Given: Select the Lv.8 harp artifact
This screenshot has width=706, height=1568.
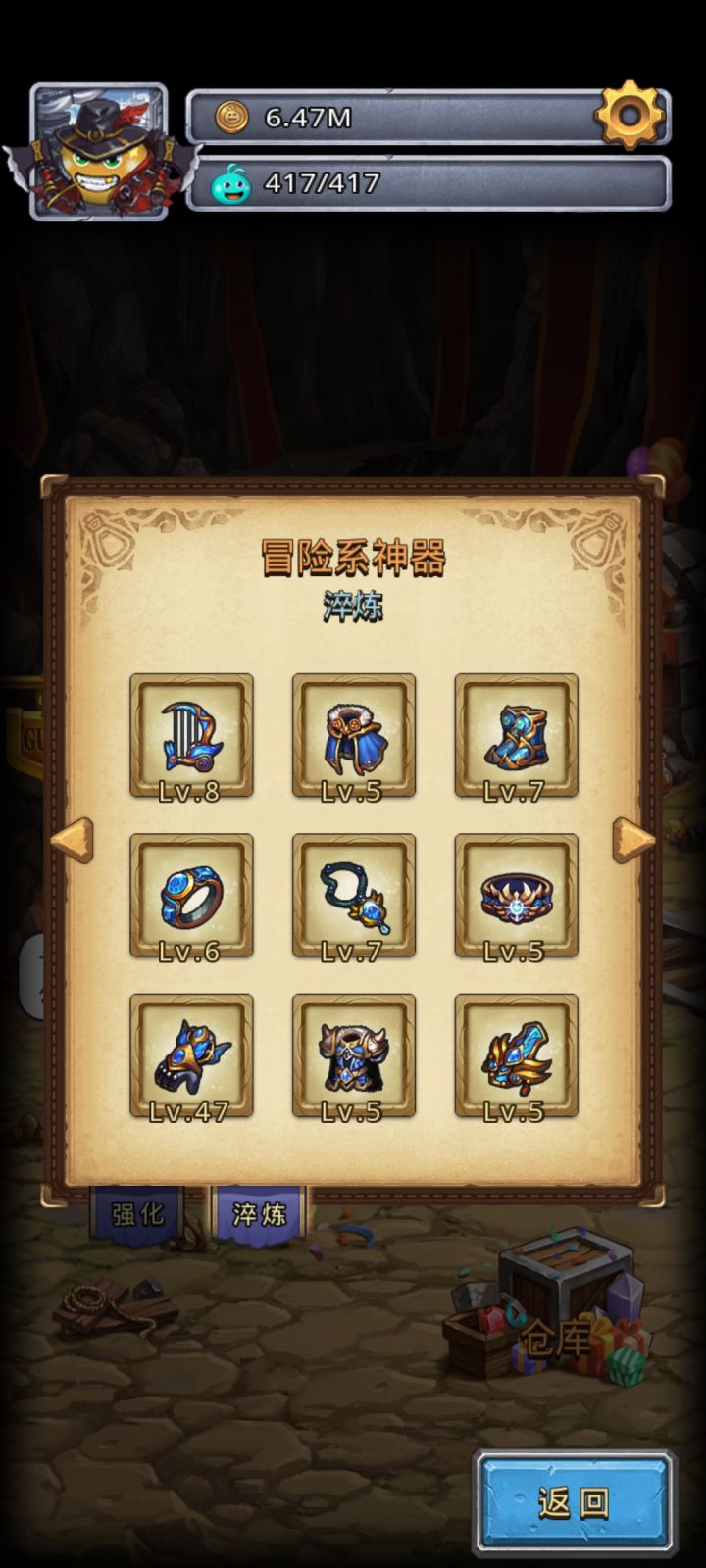Looking at the screenshot, I should tap(193, 735).
